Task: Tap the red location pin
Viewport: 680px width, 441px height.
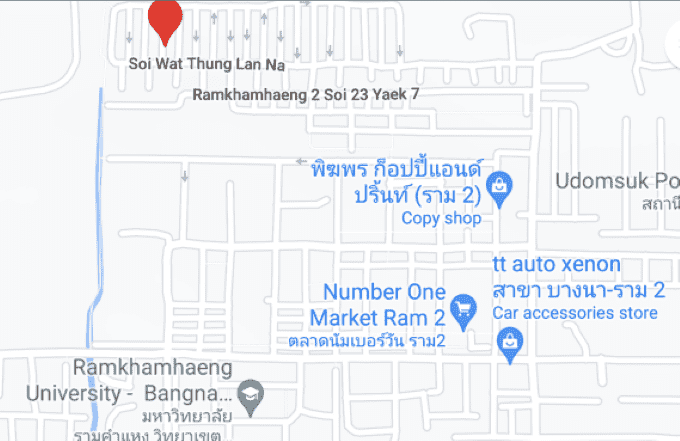Action: pyautogui.click(x=164, y=17)
